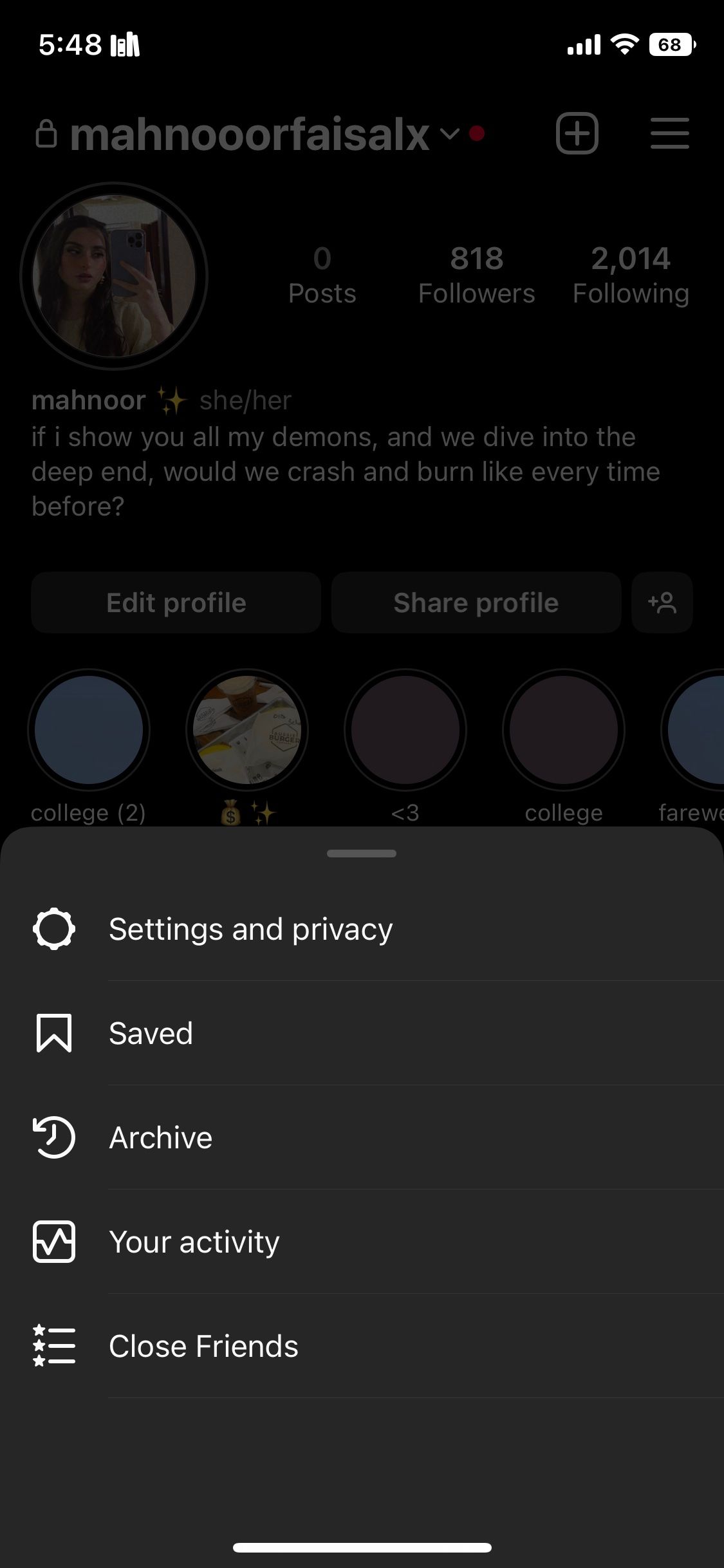
Task: Tap the create post plus icon
Action: (x=577, y=133)
